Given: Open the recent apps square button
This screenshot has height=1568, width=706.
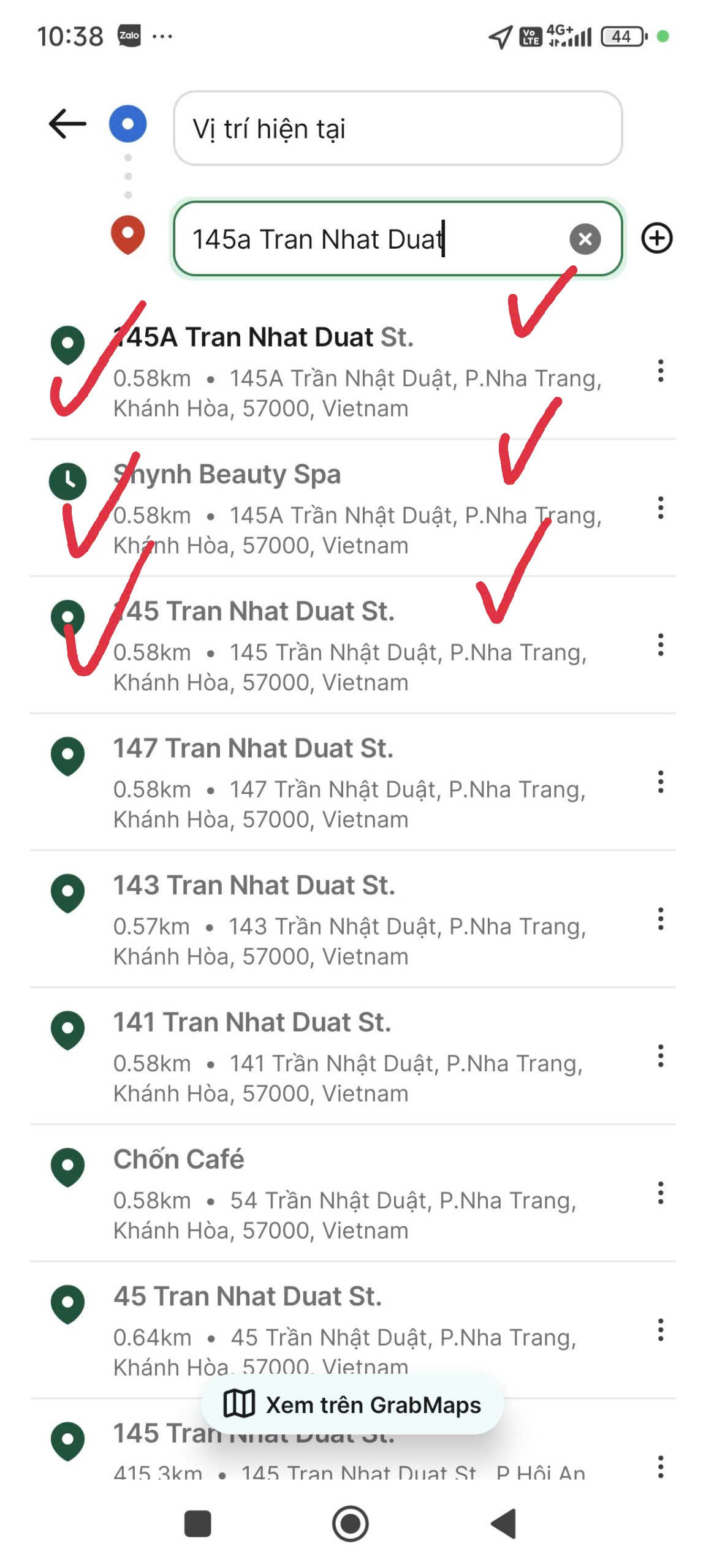Looking at the screenshot, I should pyautogui.click(x=197, y=1524).
